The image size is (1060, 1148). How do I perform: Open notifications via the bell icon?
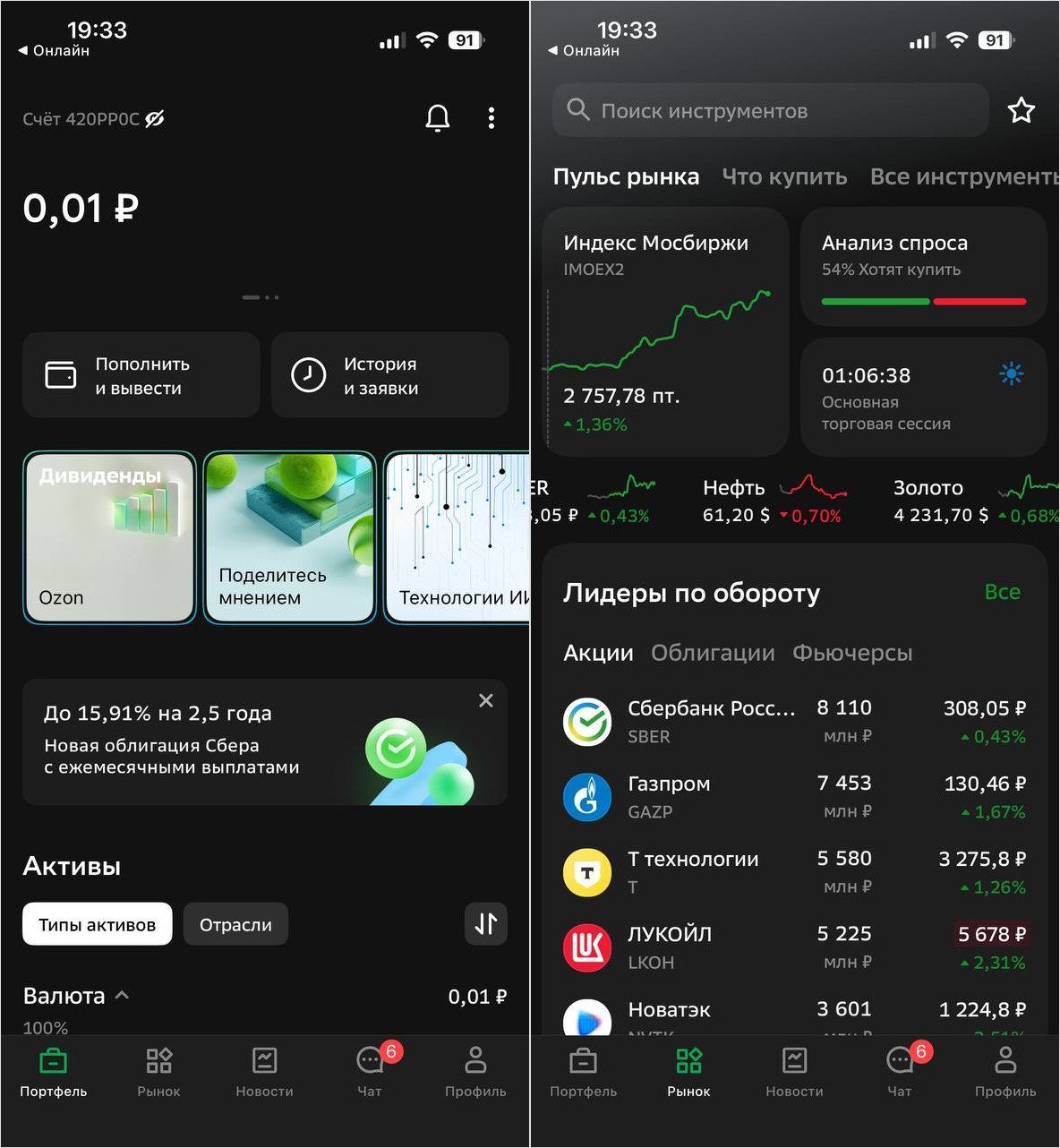[437, 117]
